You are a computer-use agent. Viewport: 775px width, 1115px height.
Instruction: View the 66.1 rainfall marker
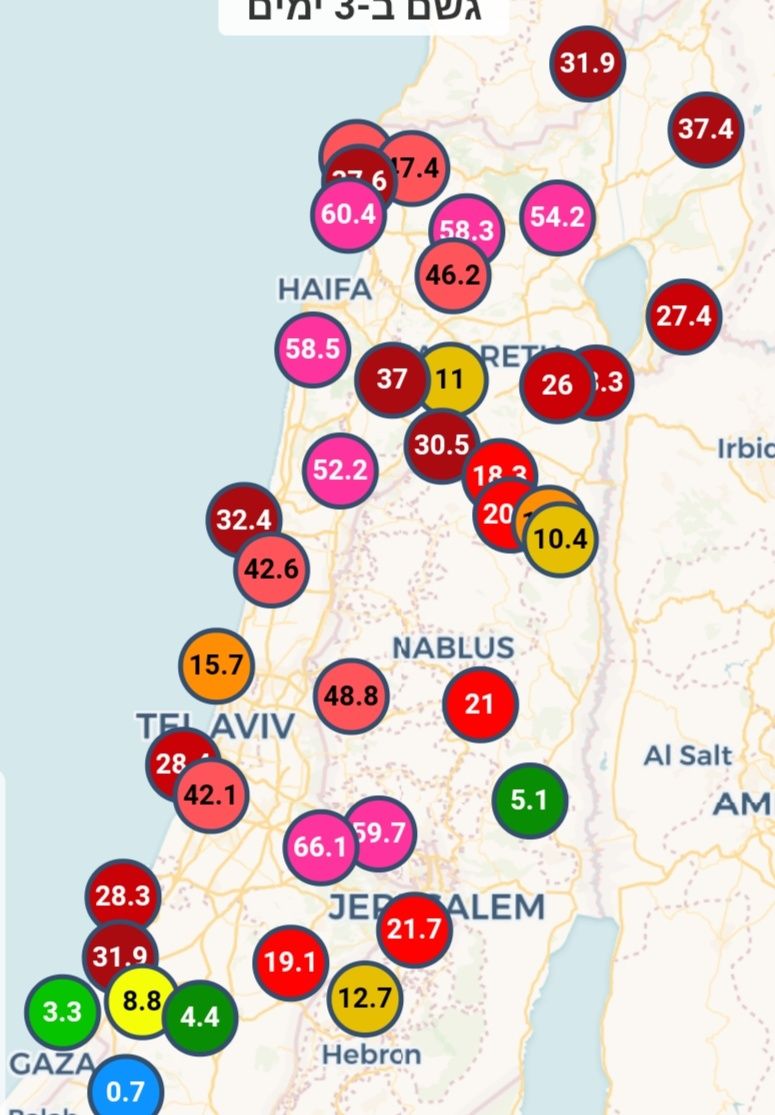[320, 848]
